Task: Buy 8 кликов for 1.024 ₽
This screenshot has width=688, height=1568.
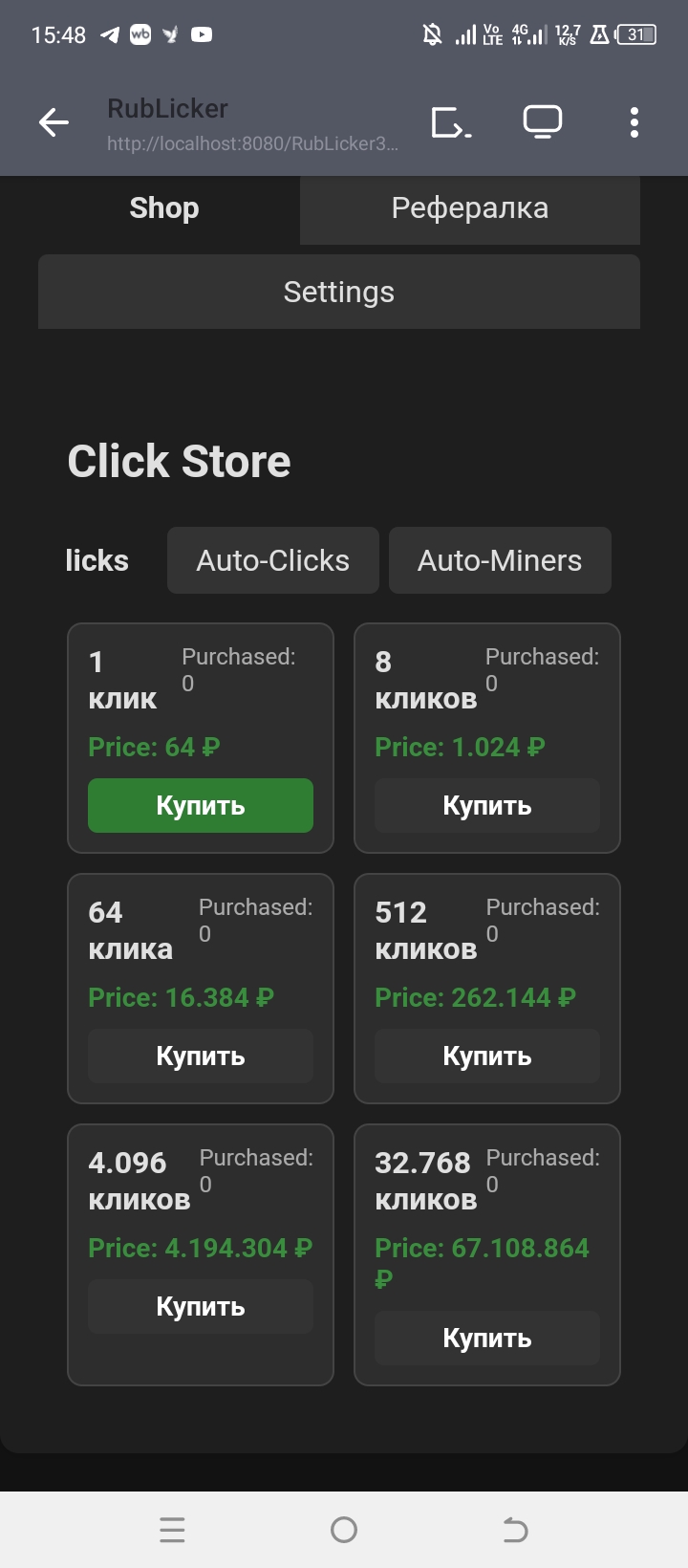Action: 486,805
